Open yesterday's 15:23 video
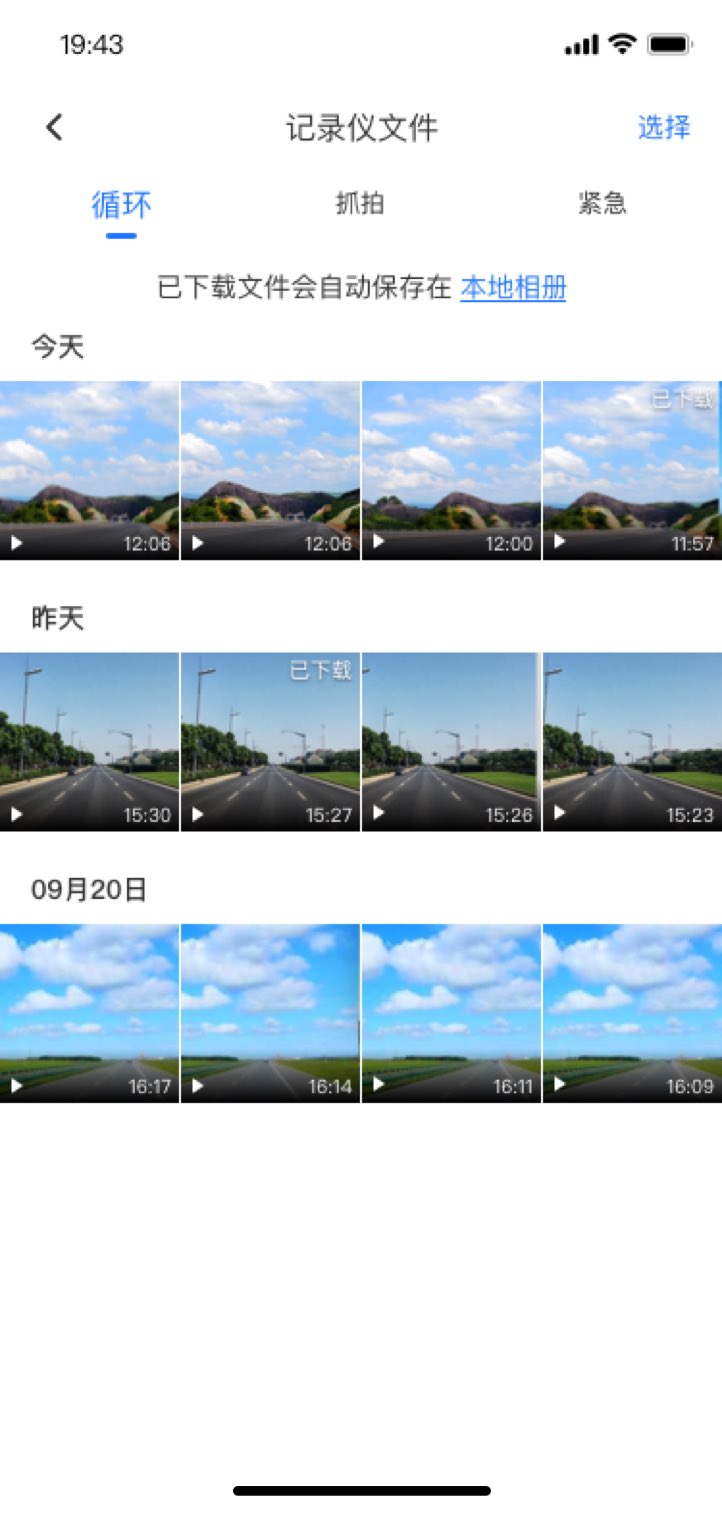The height and width of the screenshot is (1513, 722). point(632,741)
